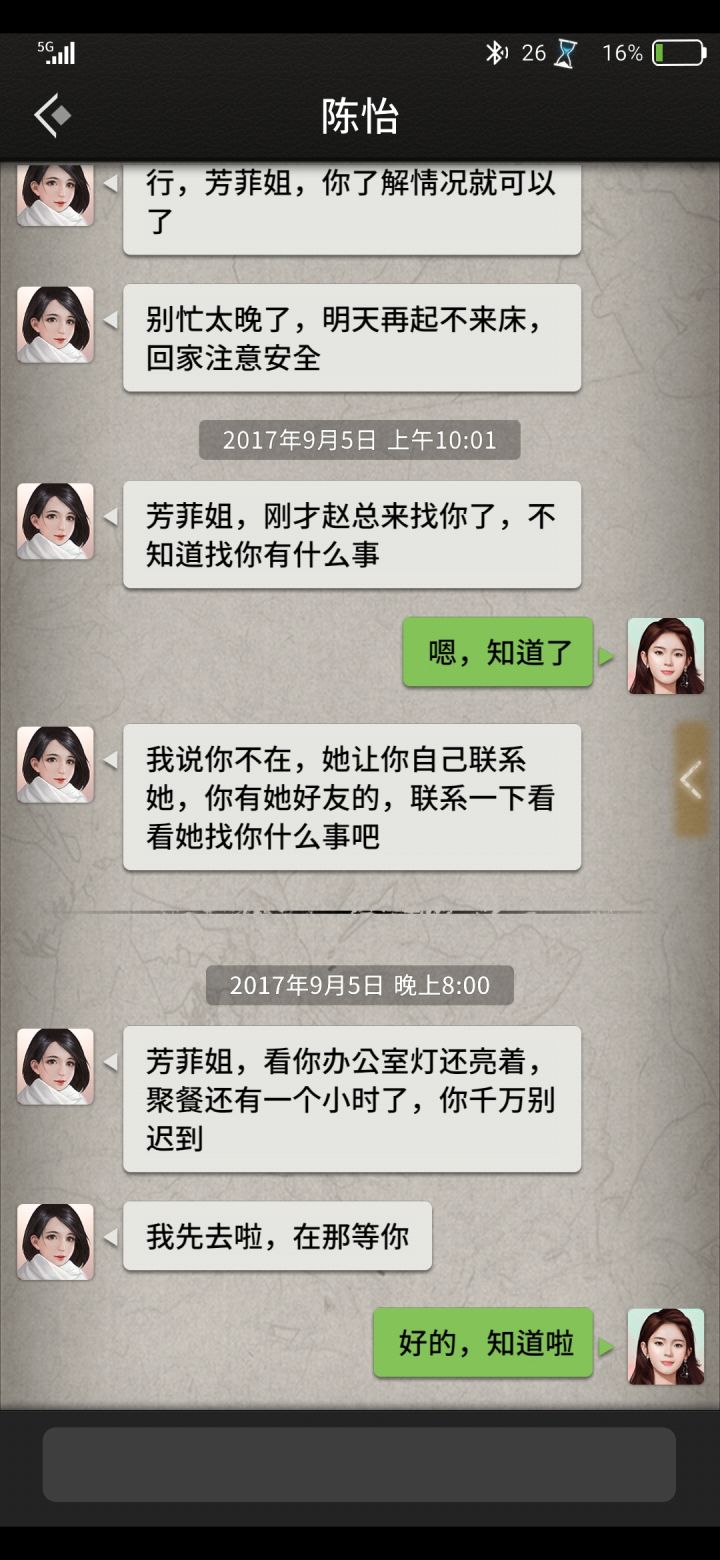Tap the battery icon in the status bar

[676, 52]
